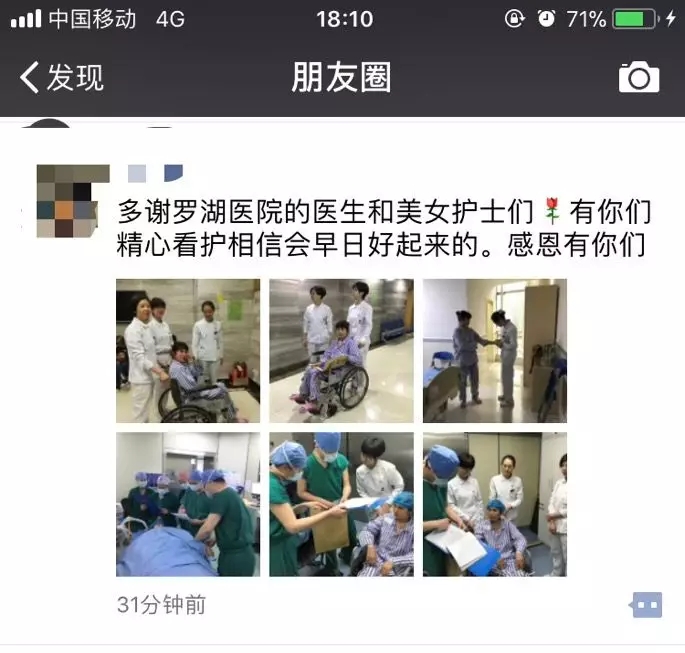This screenshot has height=653, width=685.
Task: Open photo of patient in wheelchair in hallway
Action: coord(341,350)
